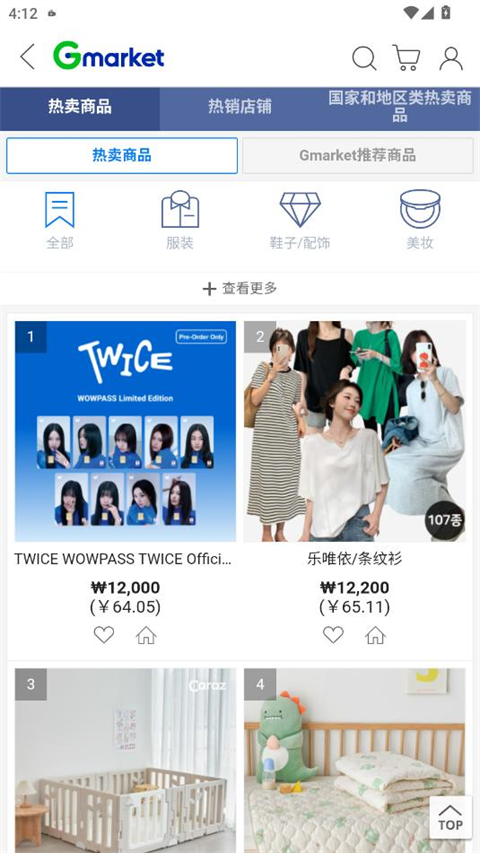Screen dimensions: 480x853
Task: Open the rank 3 playpen product
Action: coord(126,760)
